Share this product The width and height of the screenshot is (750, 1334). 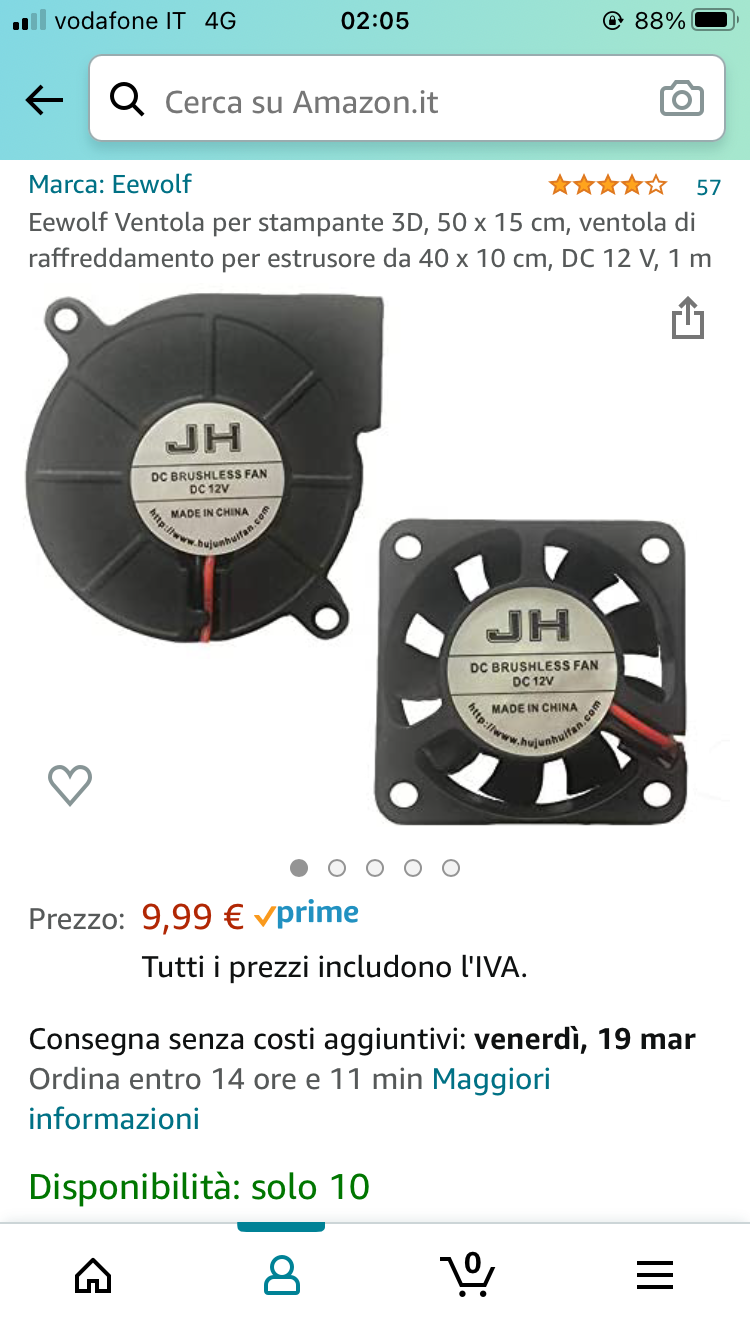(688, 318)
